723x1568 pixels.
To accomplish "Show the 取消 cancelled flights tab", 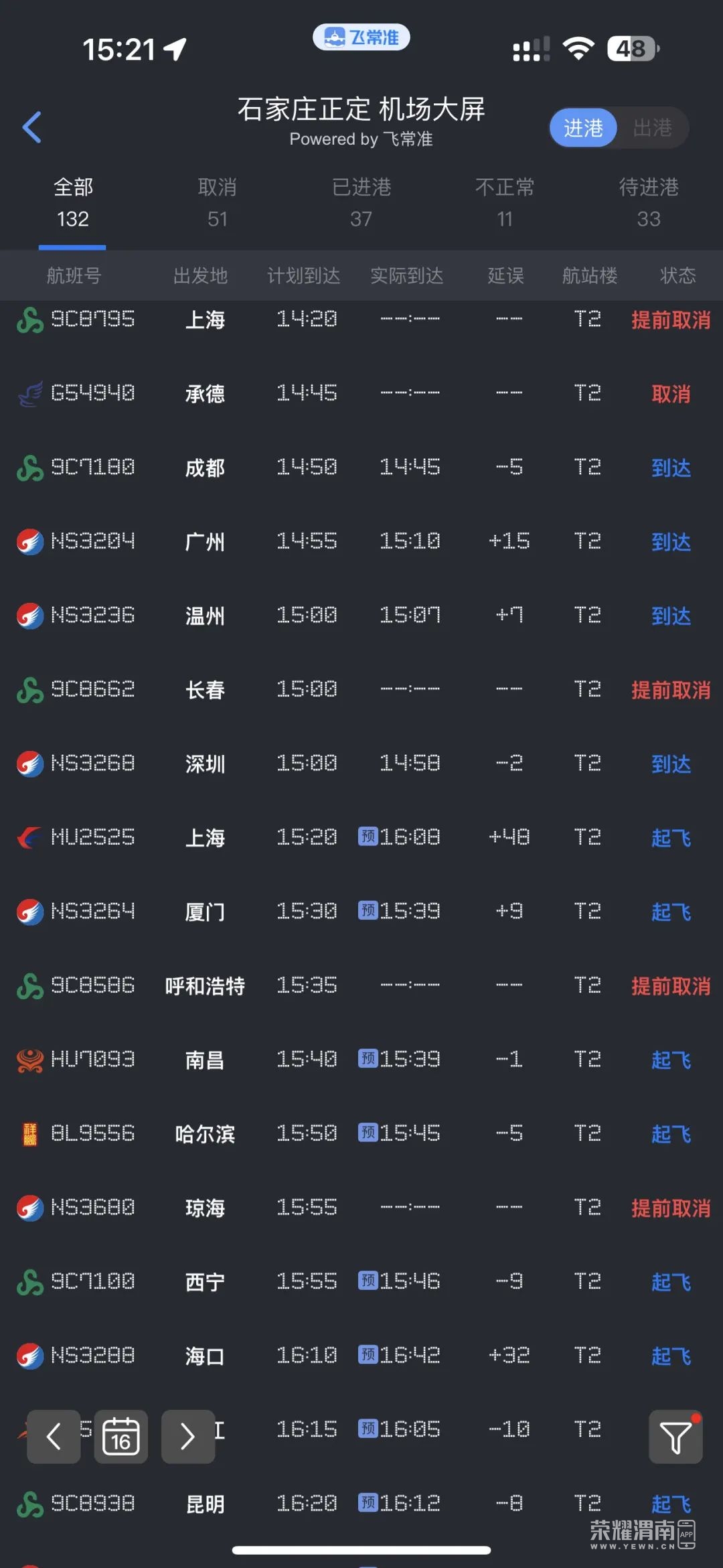I will [217, 202].
